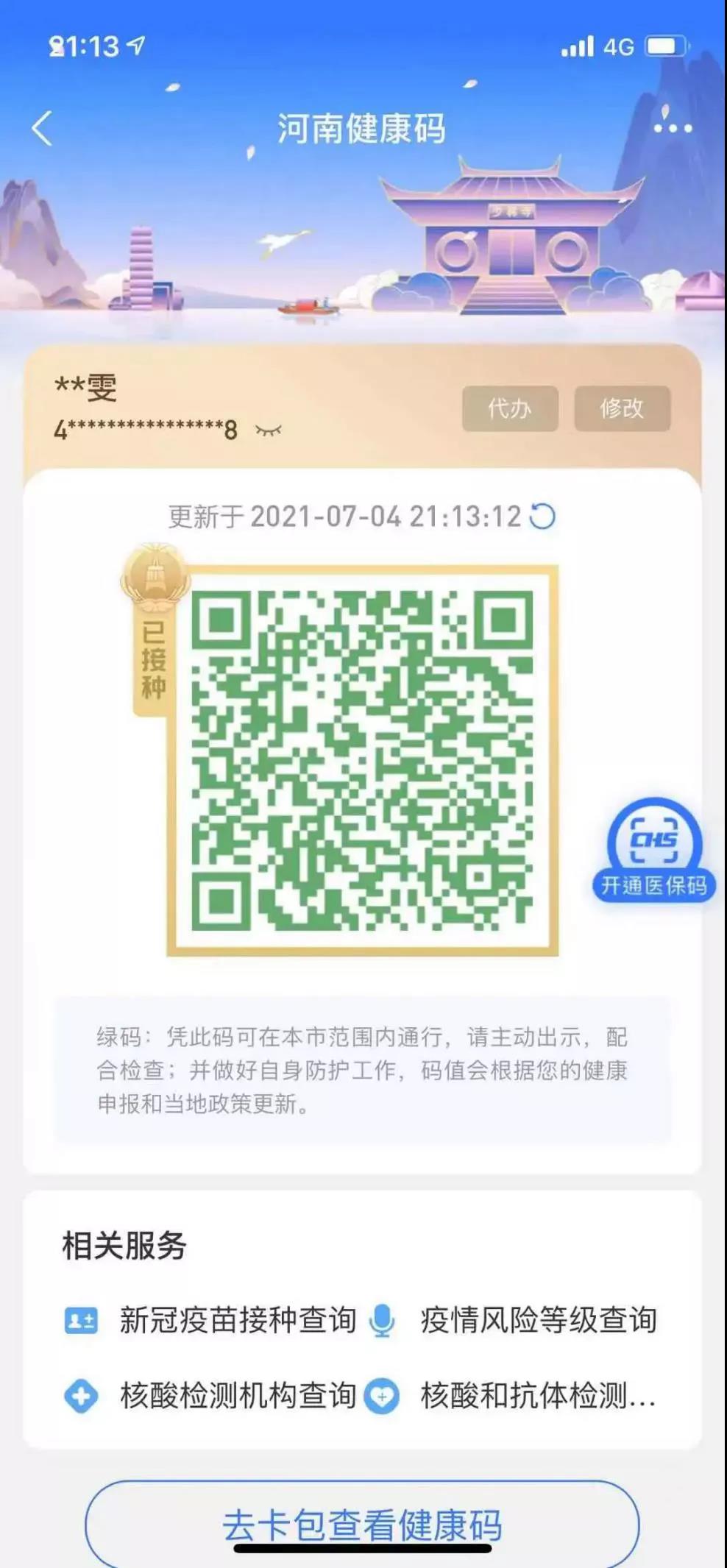The width and height of the screenshot is (727, 1568).
Task: Open the more options menu
Action: (673, 124)
